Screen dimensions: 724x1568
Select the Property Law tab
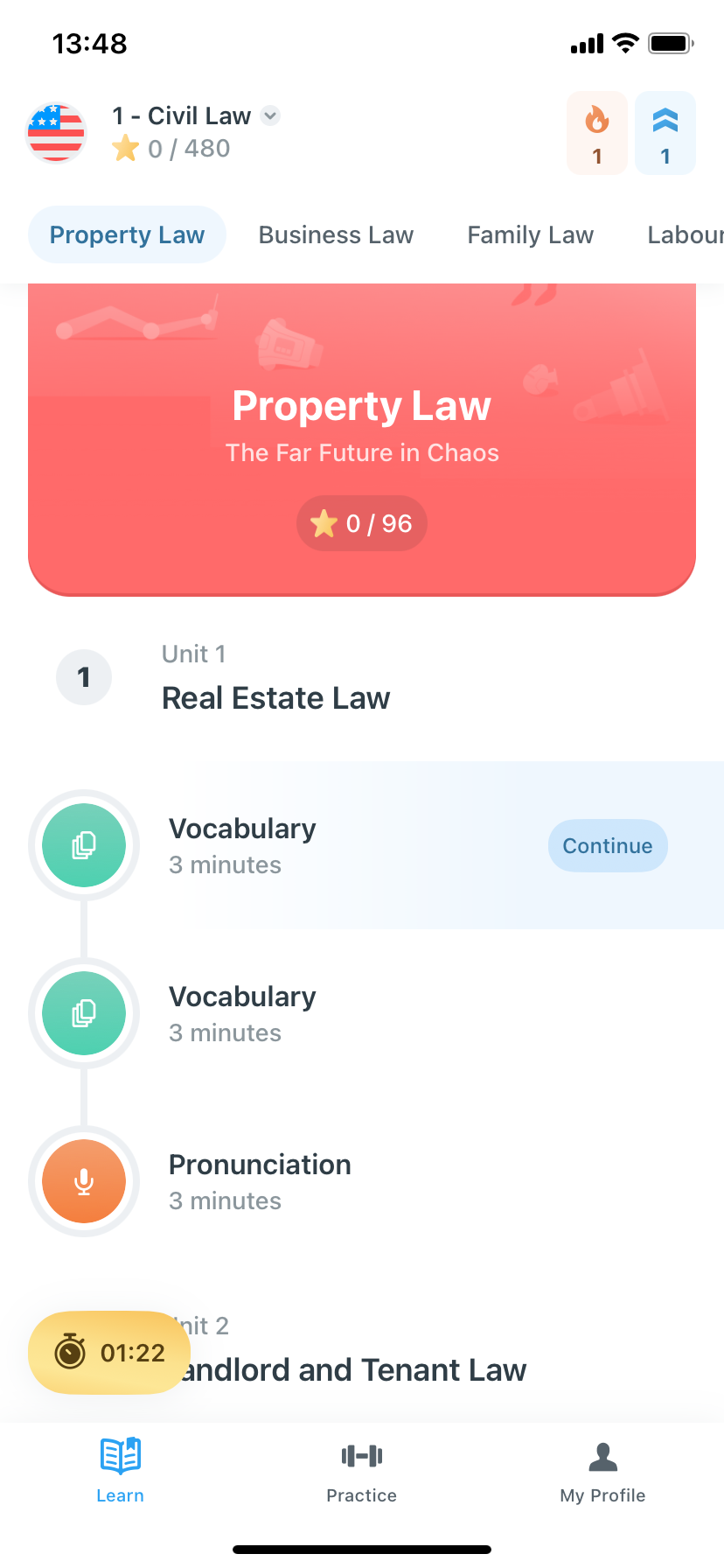click(127, 235)
